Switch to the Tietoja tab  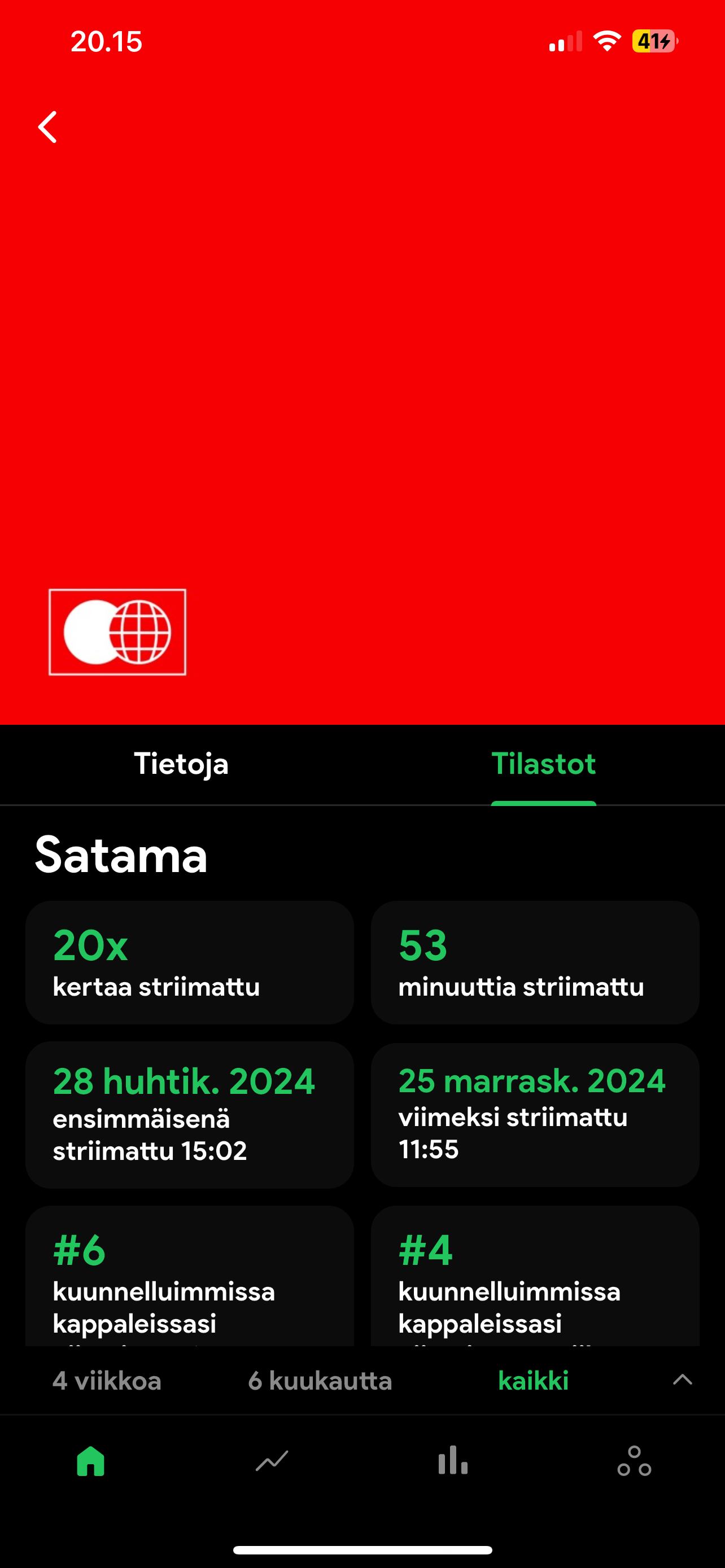[x=181, y=764]
